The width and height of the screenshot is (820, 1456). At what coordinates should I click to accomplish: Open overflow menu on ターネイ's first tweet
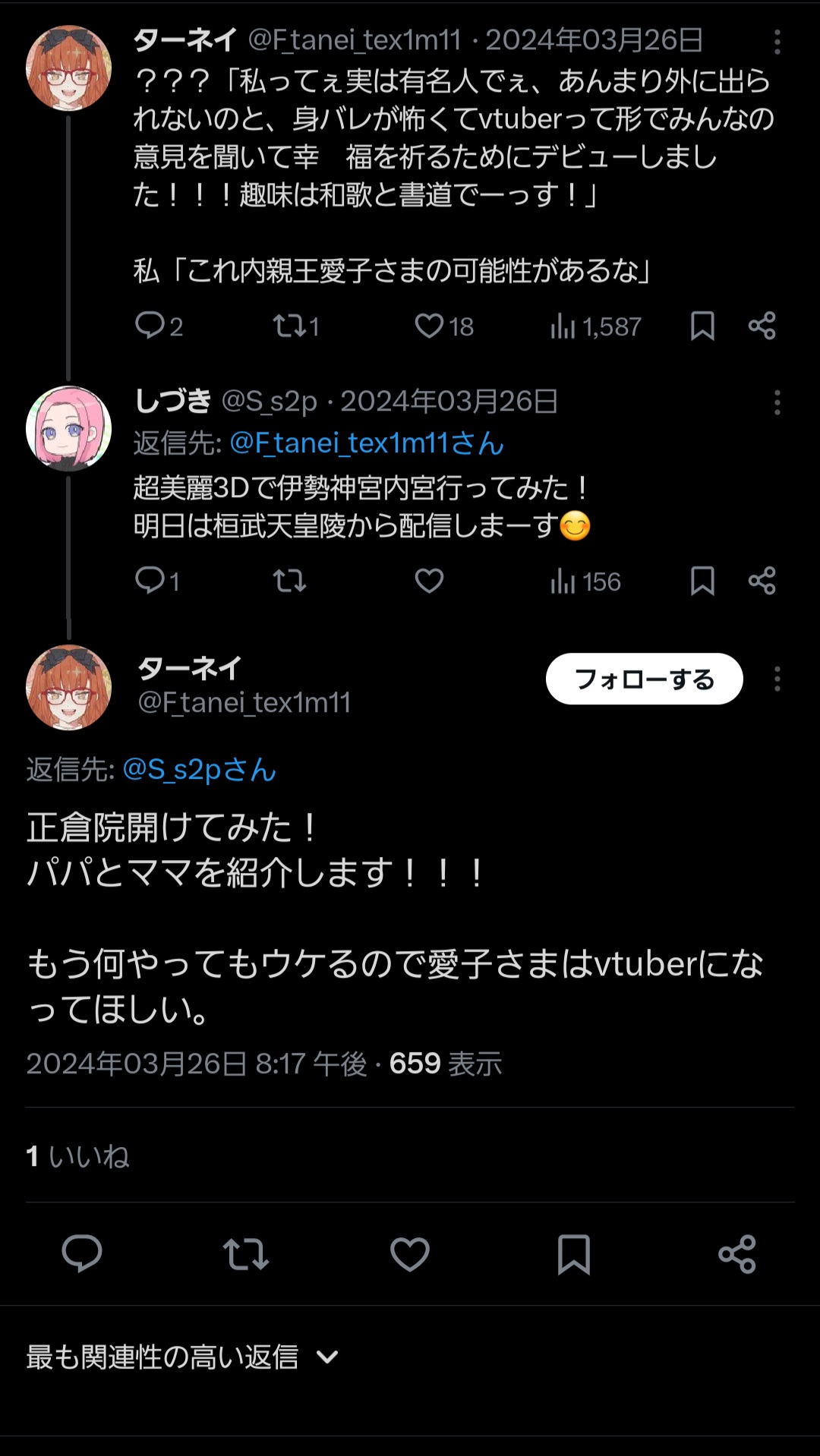(x=777, y=42)
